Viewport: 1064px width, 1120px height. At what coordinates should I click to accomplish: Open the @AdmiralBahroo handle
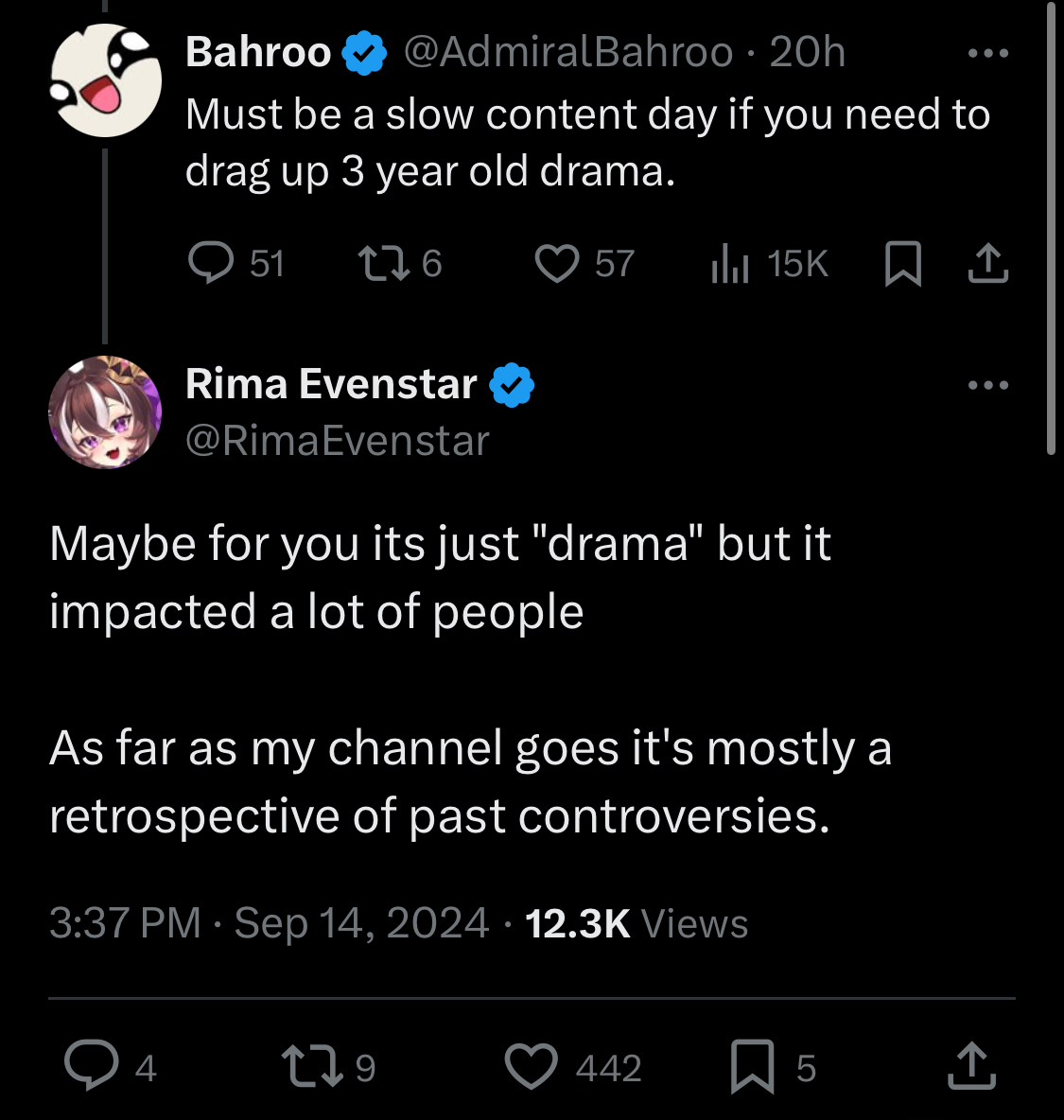tap(568, 52)
